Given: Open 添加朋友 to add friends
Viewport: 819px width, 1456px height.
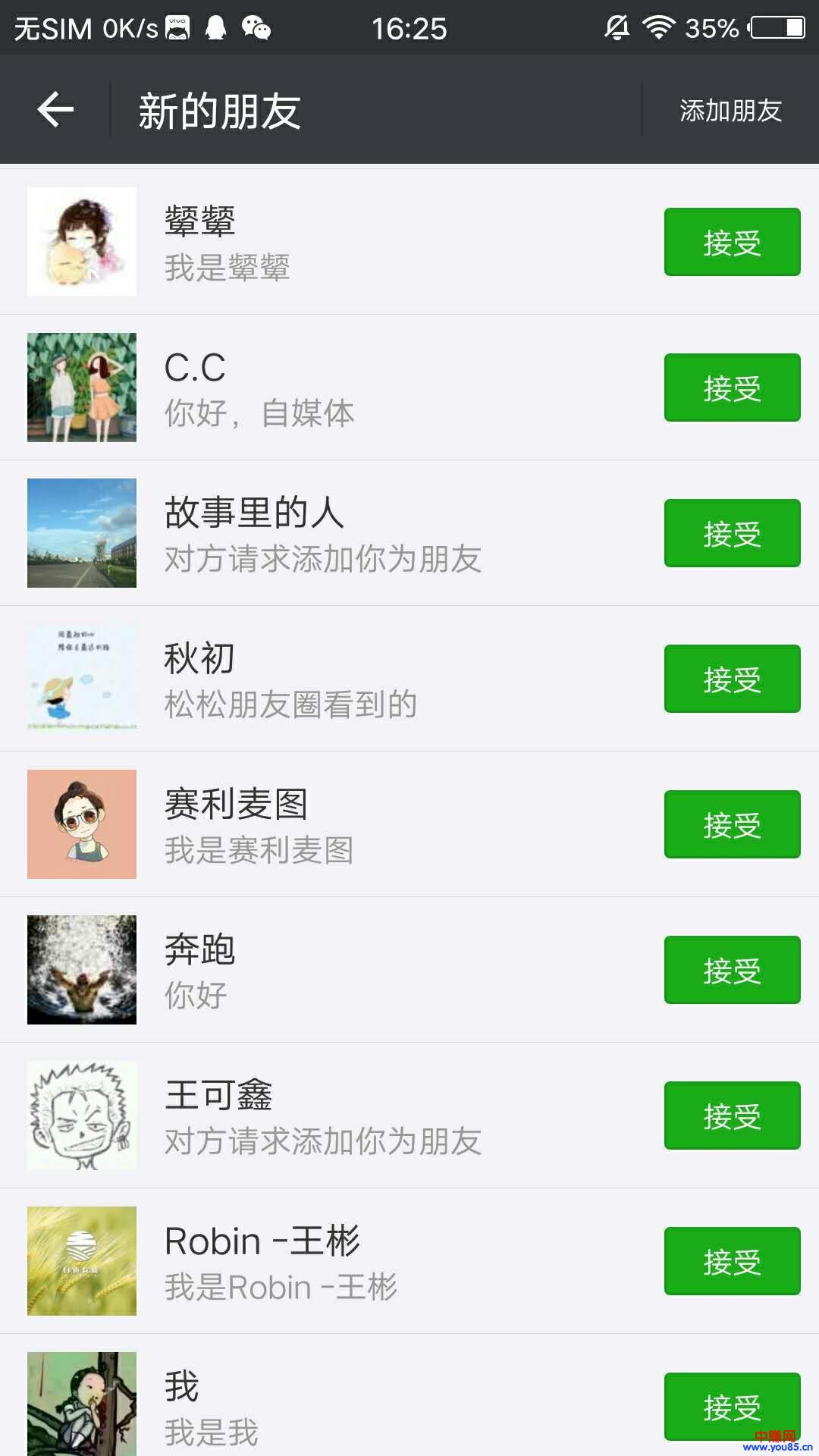Looking at the screenshot, I should point(730,111).
